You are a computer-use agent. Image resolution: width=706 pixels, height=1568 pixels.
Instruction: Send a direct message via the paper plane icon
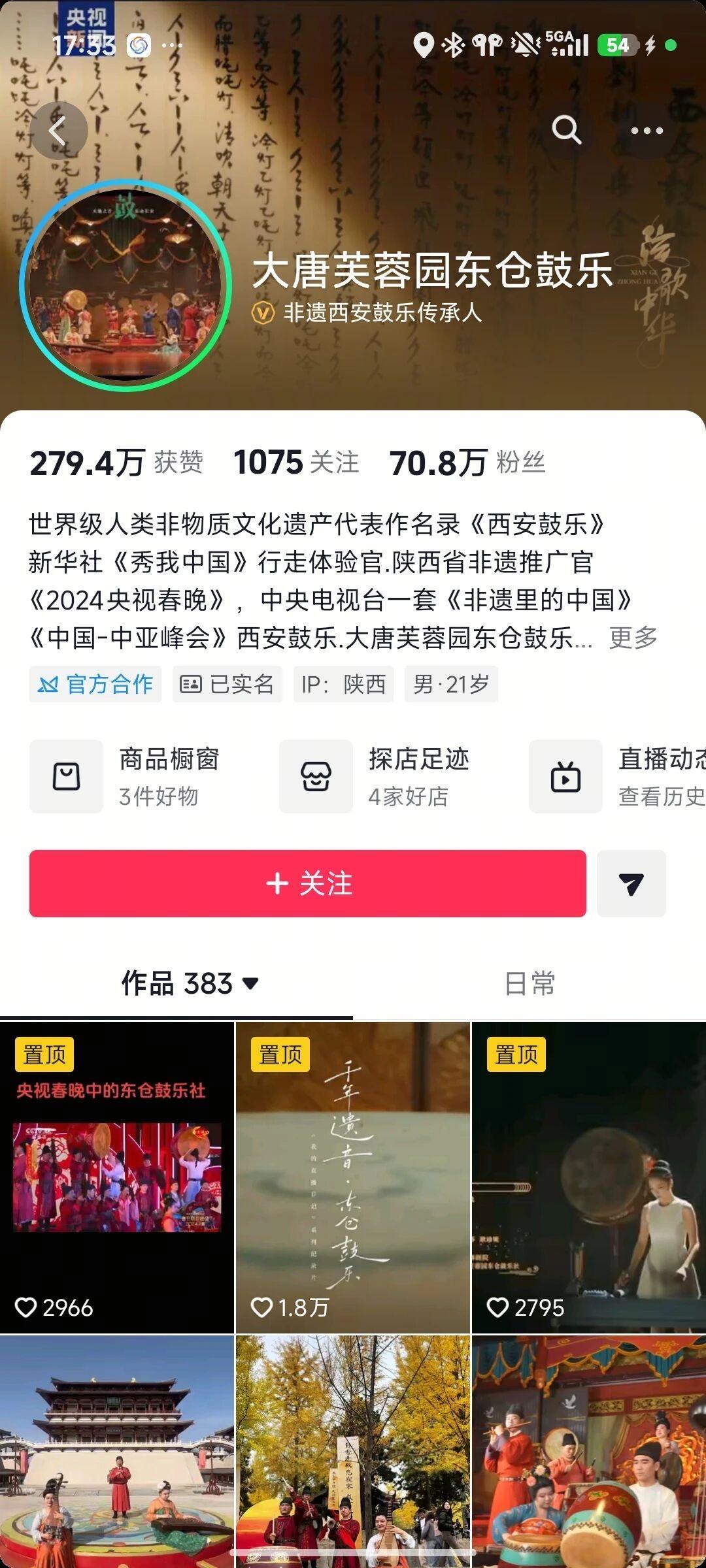pos(631,883)
